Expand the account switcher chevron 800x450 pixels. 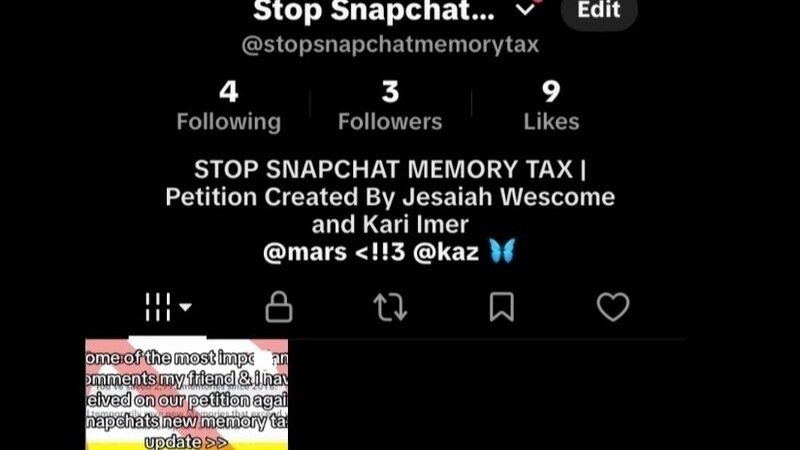tap(524, 11)
